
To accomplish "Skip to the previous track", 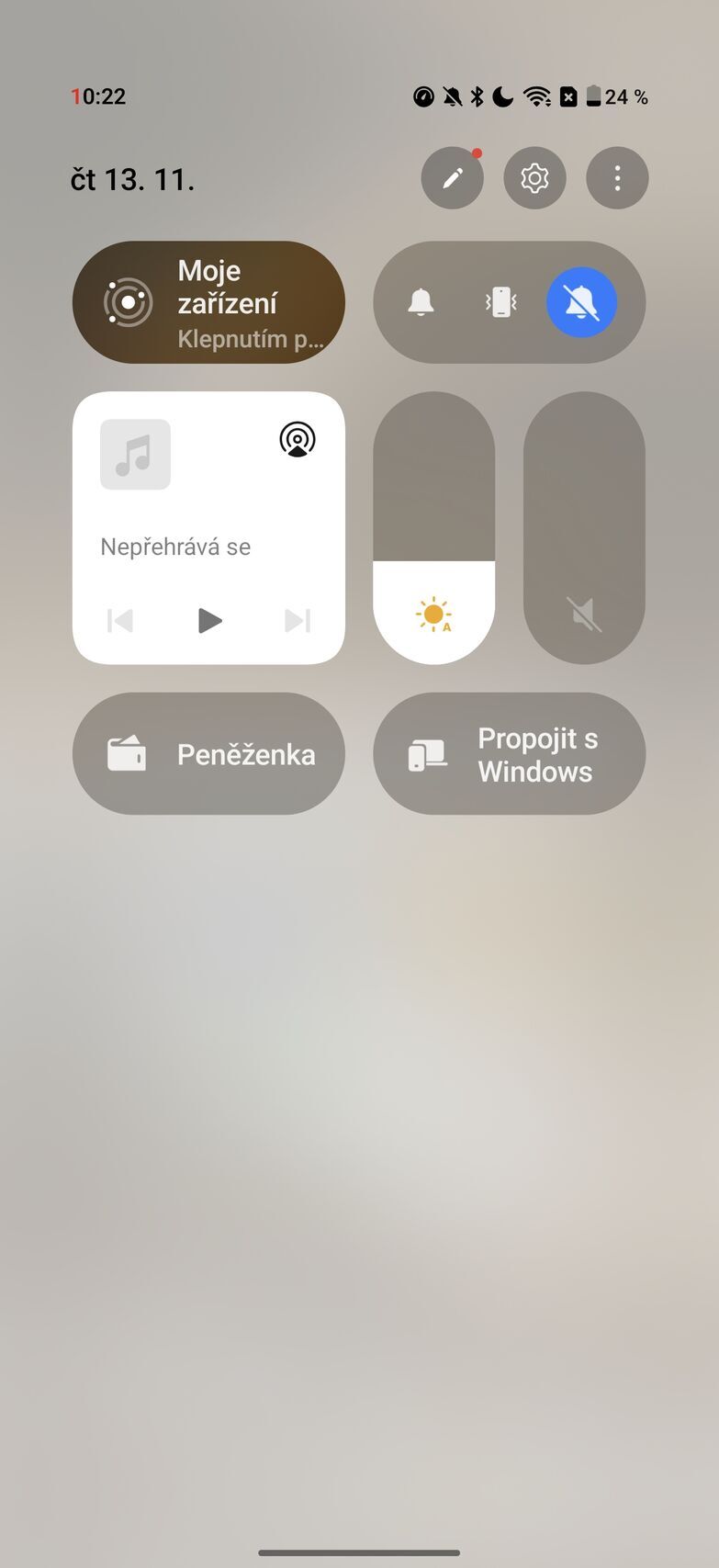I will click(x=120, y=621).
